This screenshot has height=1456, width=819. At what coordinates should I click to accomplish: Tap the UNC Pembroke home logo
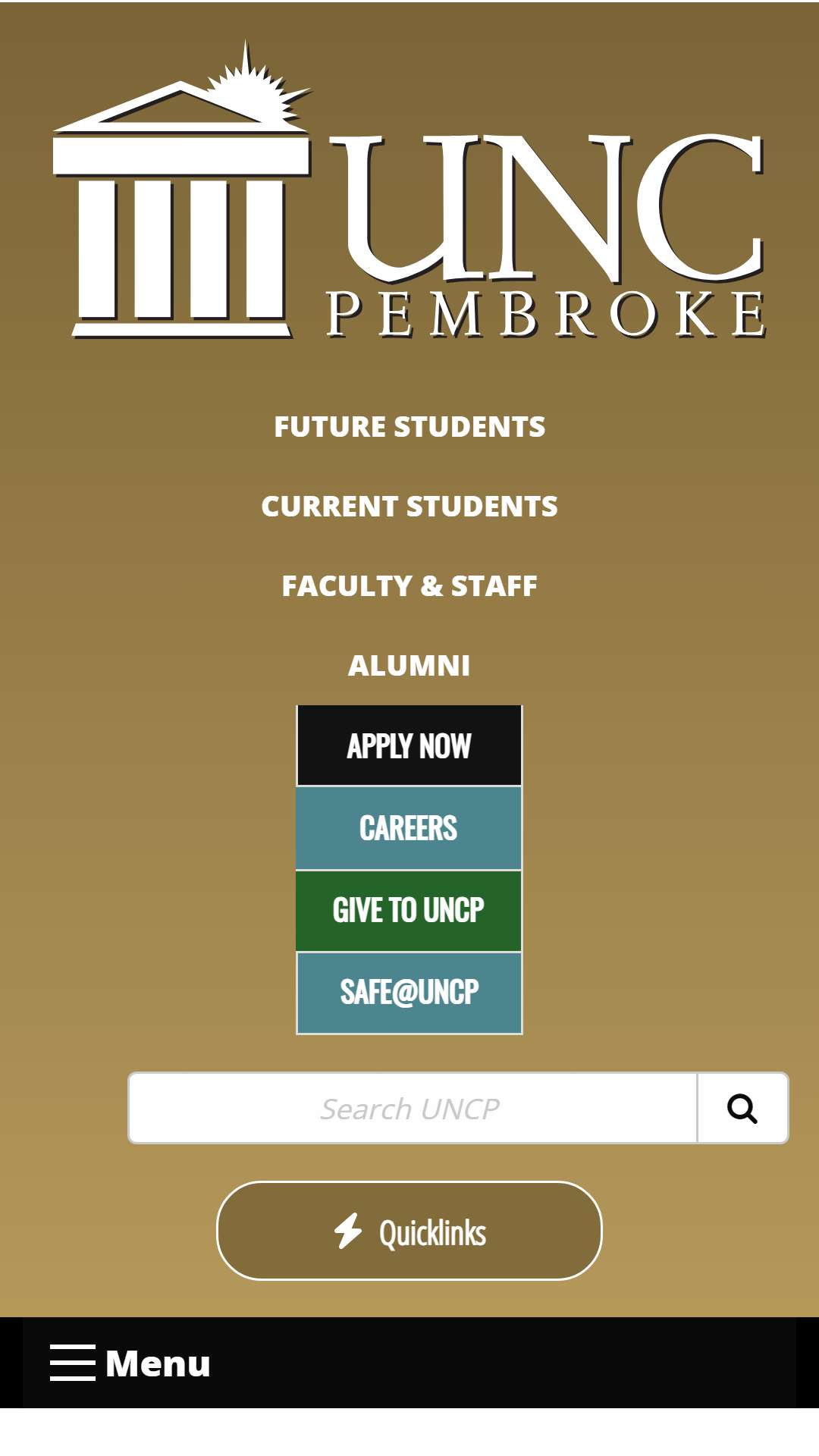(409, 189)
